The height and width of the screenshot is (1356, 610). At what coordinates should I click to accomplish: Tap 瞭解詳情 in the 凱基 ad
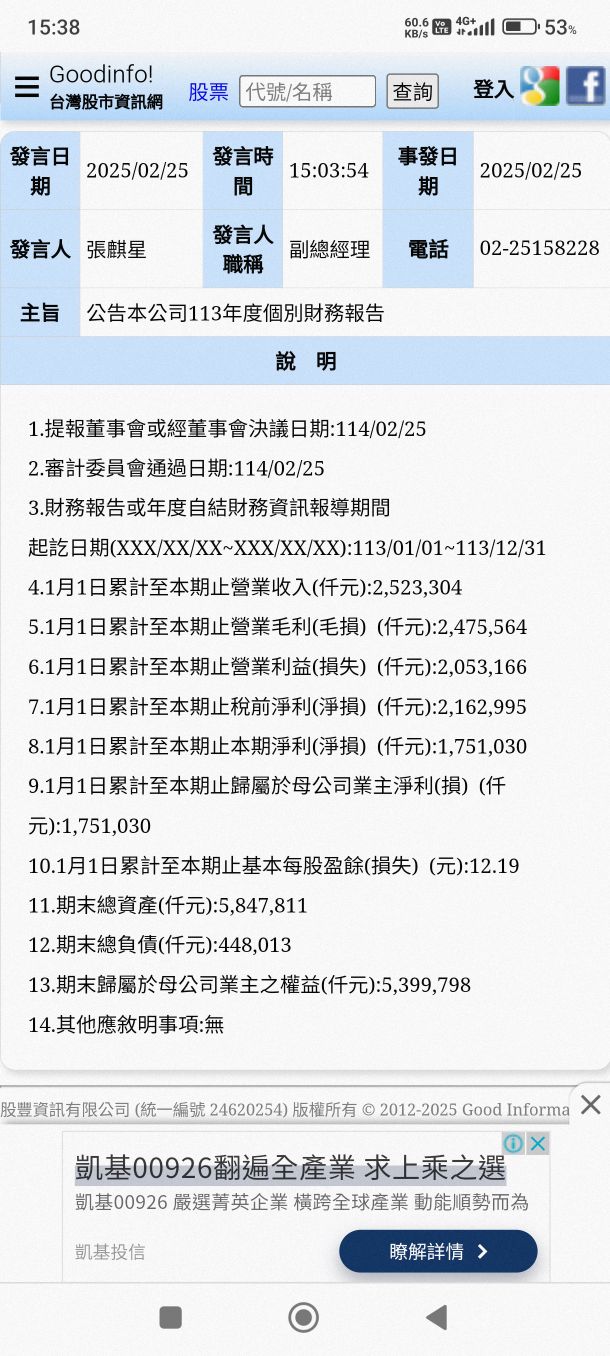(x=438, y=1251)
